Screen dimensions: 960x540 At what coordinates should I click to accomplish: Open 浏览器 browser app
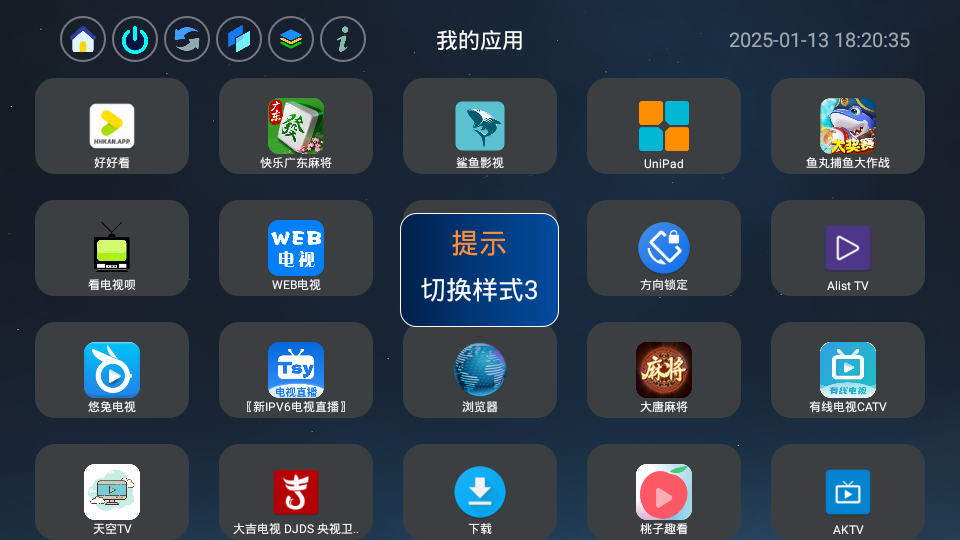tap(480, 378)
